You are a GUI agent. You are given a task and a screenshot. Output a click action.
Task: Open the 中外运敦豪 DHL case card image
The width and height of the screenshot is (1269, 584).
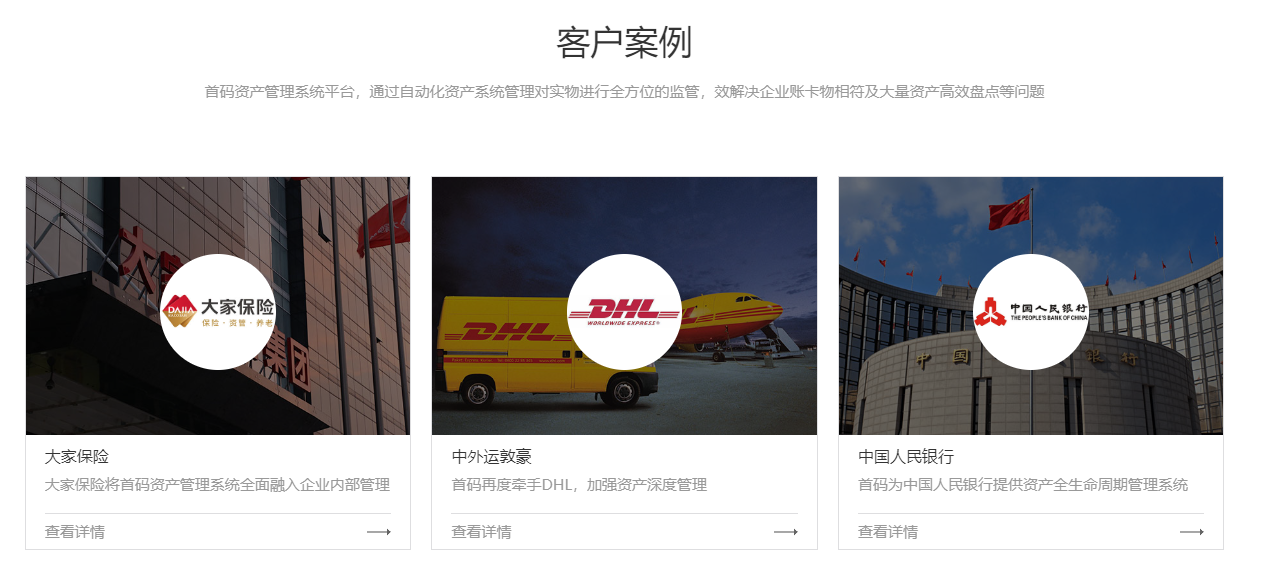(624, 306)
